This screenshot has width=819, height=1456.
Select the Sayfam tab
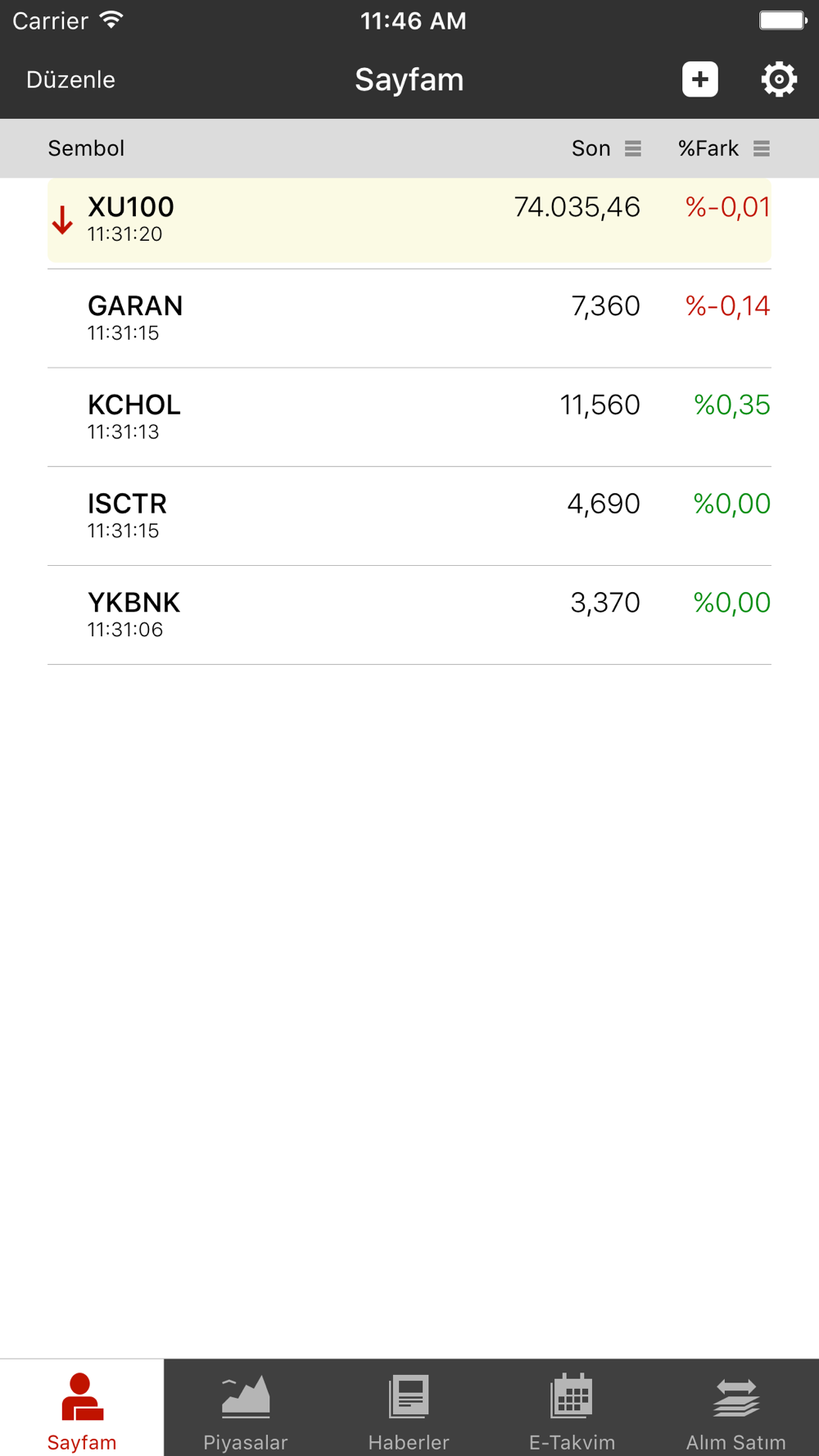[x=82, y=1409]
